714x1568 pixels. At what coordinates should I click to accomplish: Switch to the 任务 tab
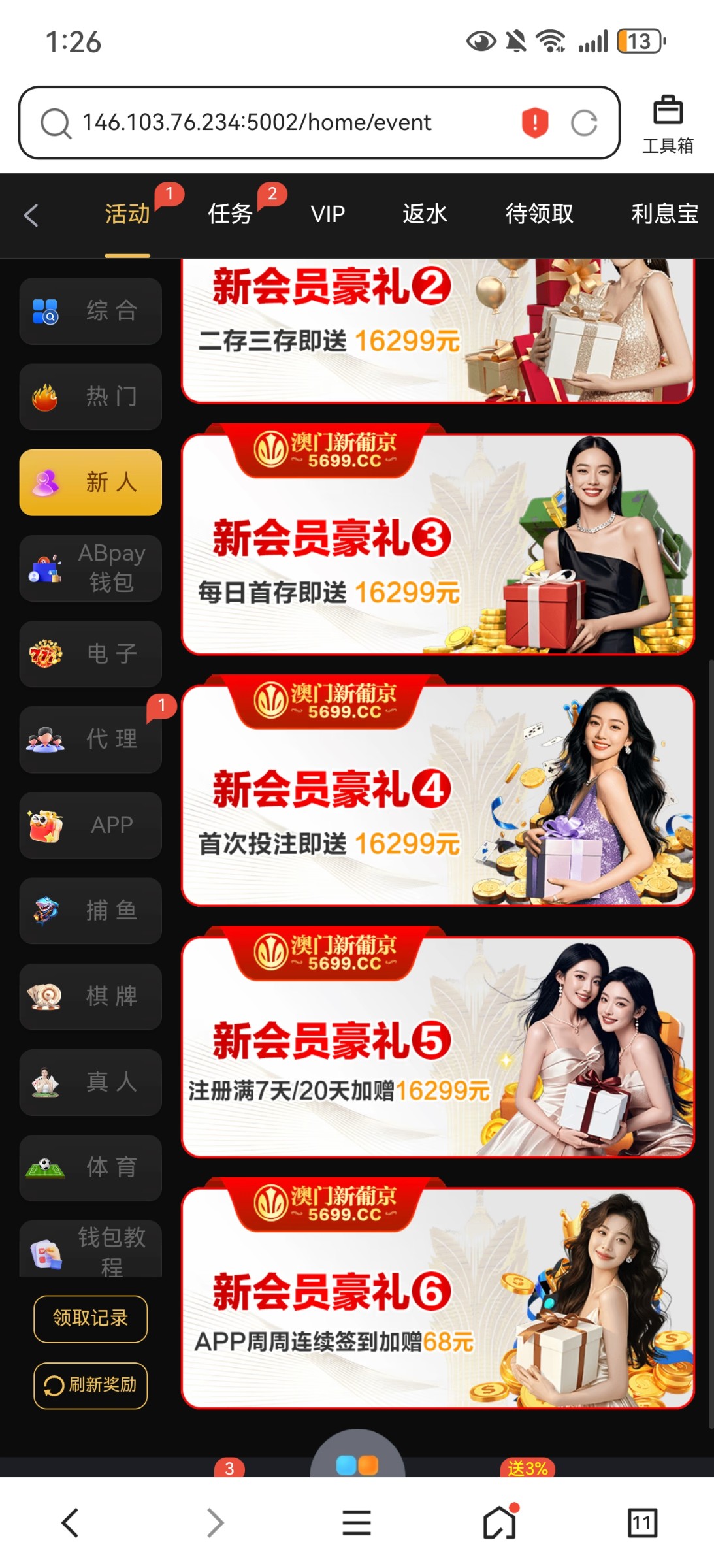tap(230, 214)
